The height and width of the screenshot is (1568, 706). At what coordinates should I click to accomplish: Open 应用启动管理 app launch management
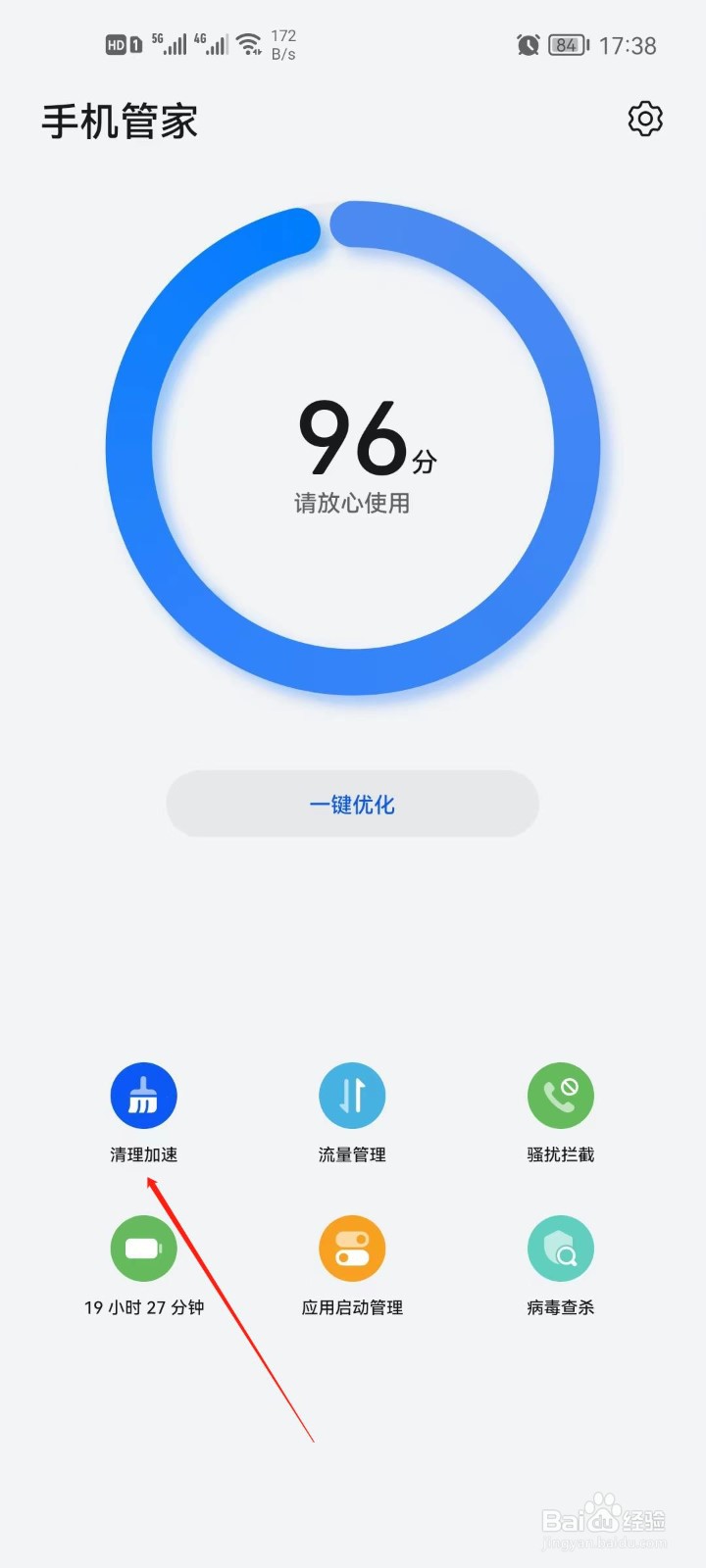[352, 1248]
